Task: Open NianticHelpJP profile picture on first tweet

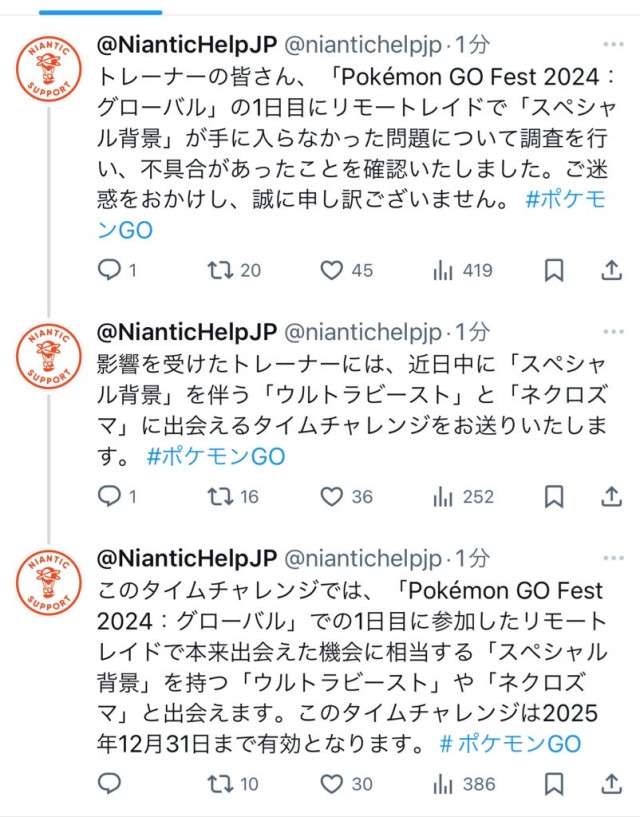Action: (48, 68)
